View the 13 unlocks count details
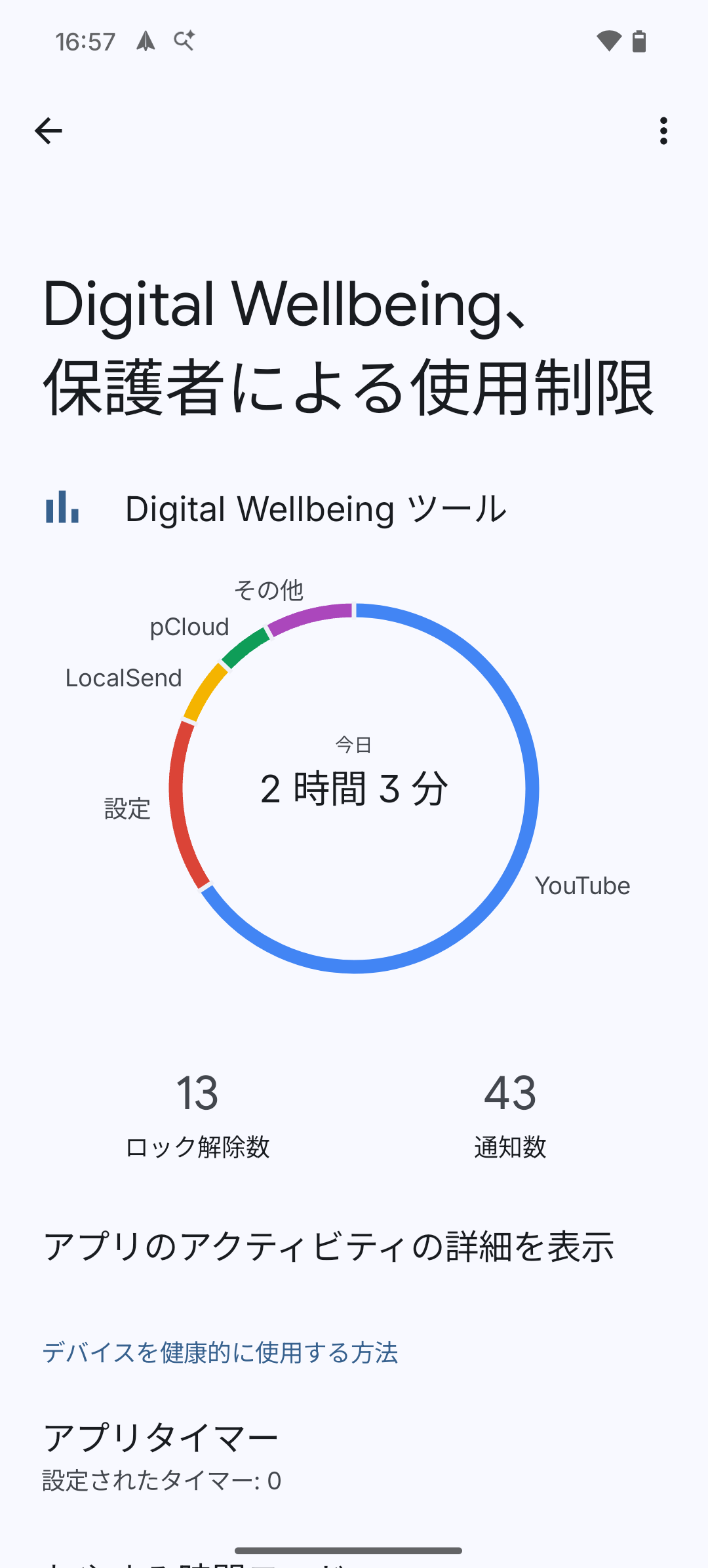Screen dimensions: 708x1568 click(197, 1114)
